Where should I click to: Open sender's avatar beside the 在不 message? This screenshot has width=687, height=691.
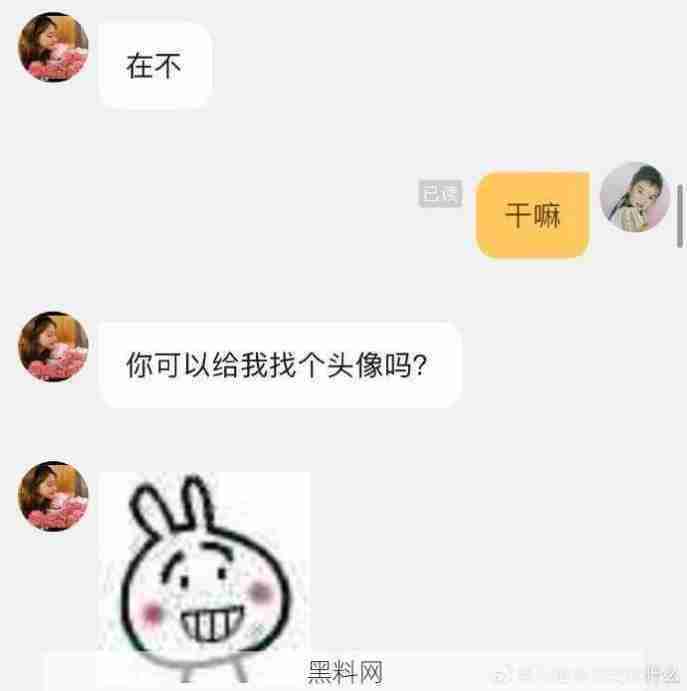tap(54, 47)
